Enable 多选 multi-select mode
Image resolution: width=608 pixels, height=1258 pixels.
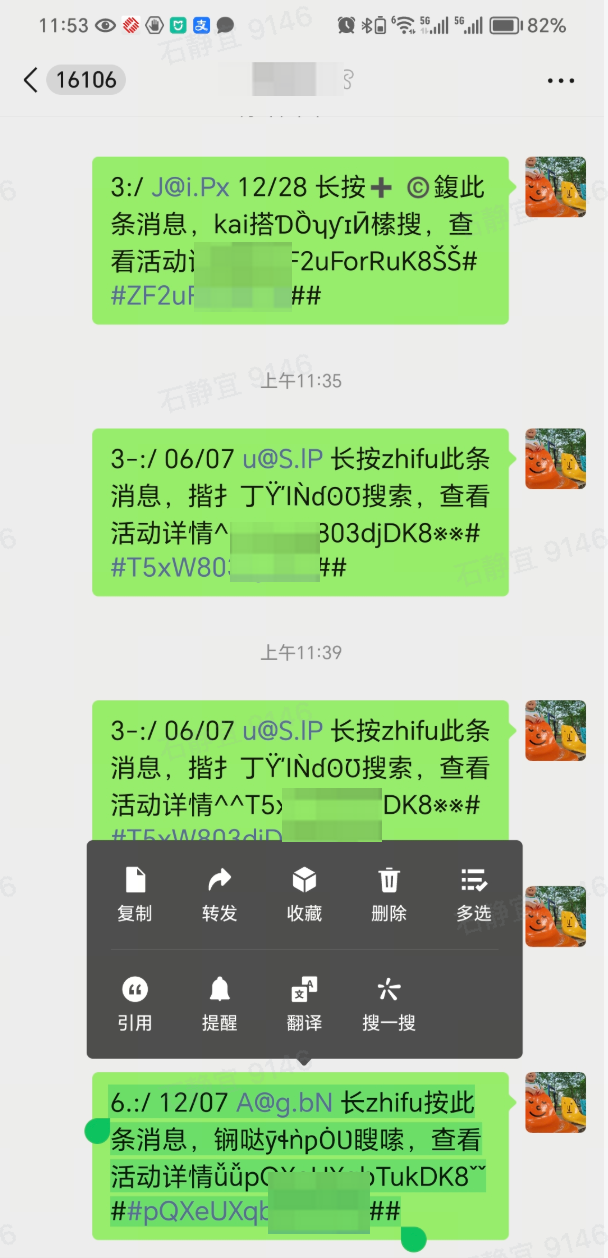tap(473, 893)
